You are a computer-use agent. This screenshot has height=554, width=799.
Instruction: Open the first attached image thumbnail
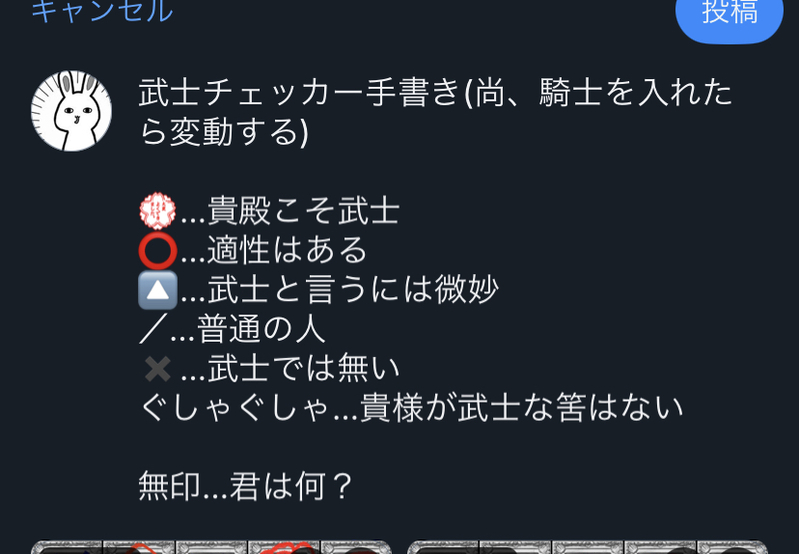click(x=212, y=547)
